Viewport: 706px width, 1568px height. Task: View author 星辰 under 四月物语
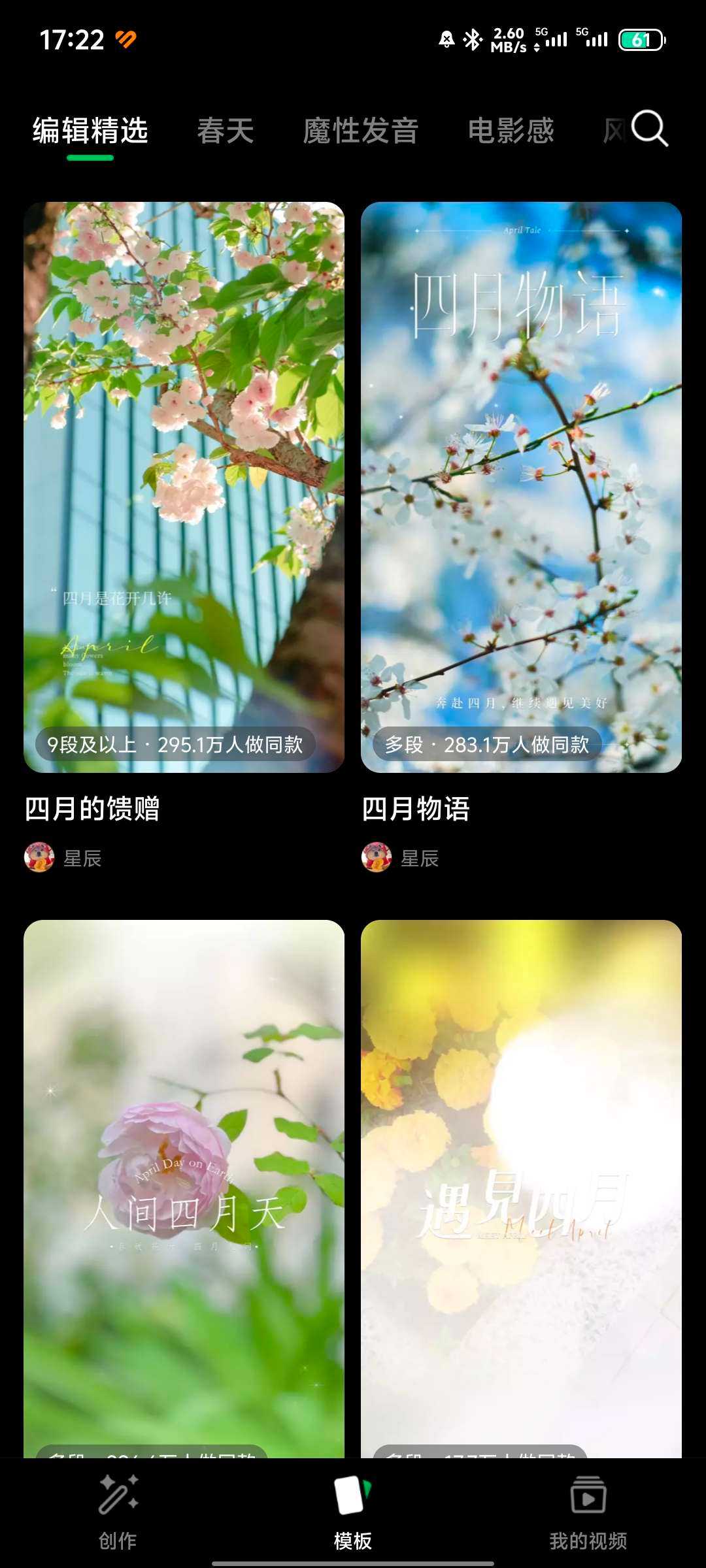pos(401,858)
